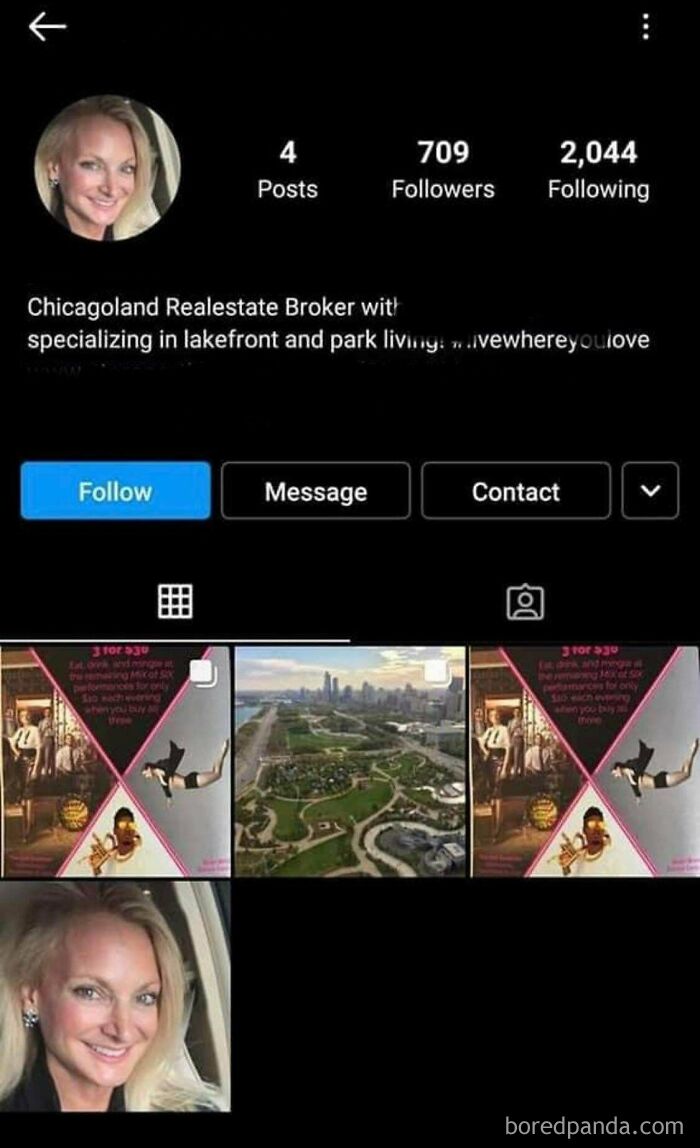Open the profile picture
700x1148 pixels.
coord(107,168)
